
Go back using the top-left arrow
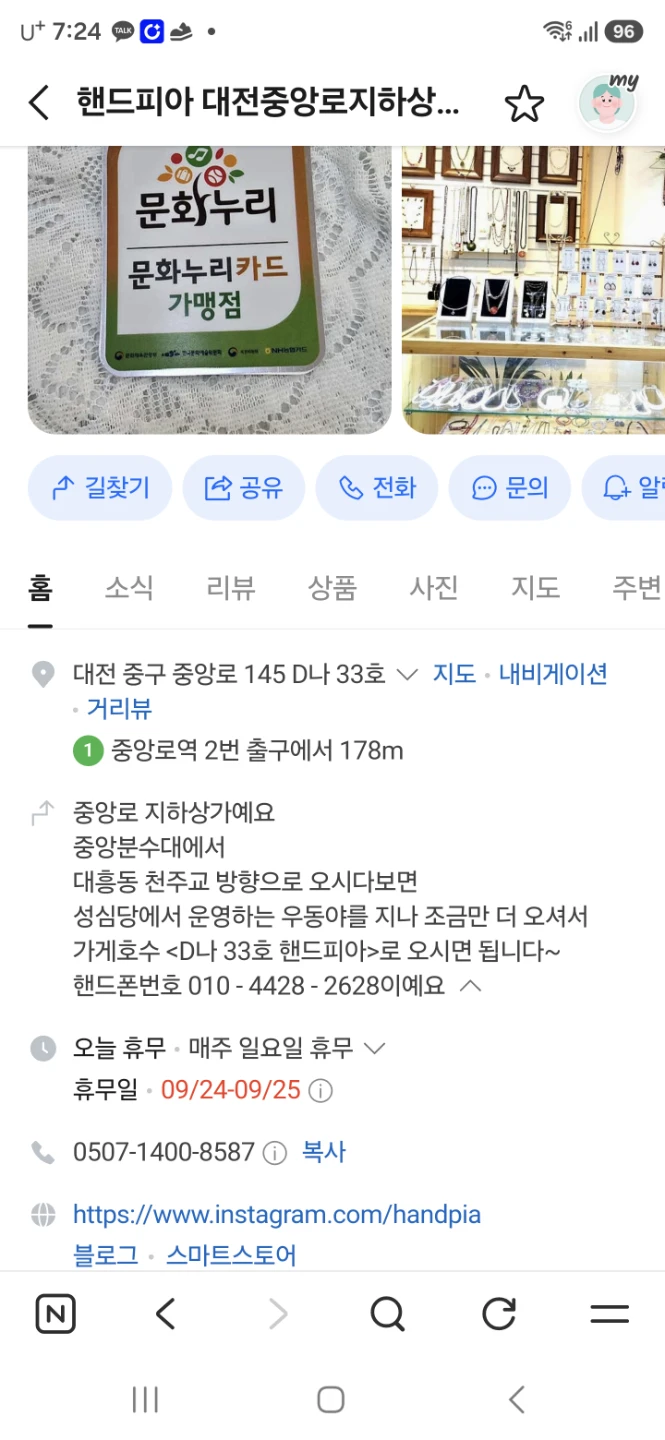tap(39, 103)
